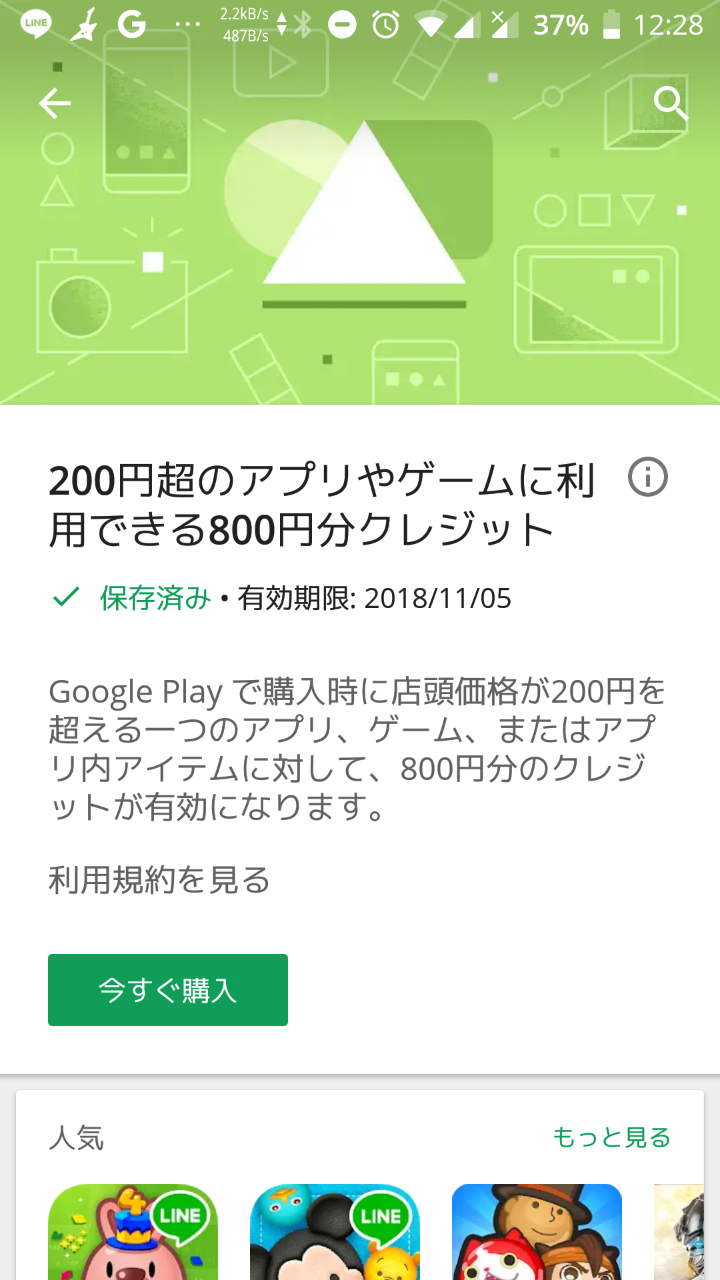720x1280 pixels.
Task: Open the 利用規約を見る terms link
Action: coord(160,880)
